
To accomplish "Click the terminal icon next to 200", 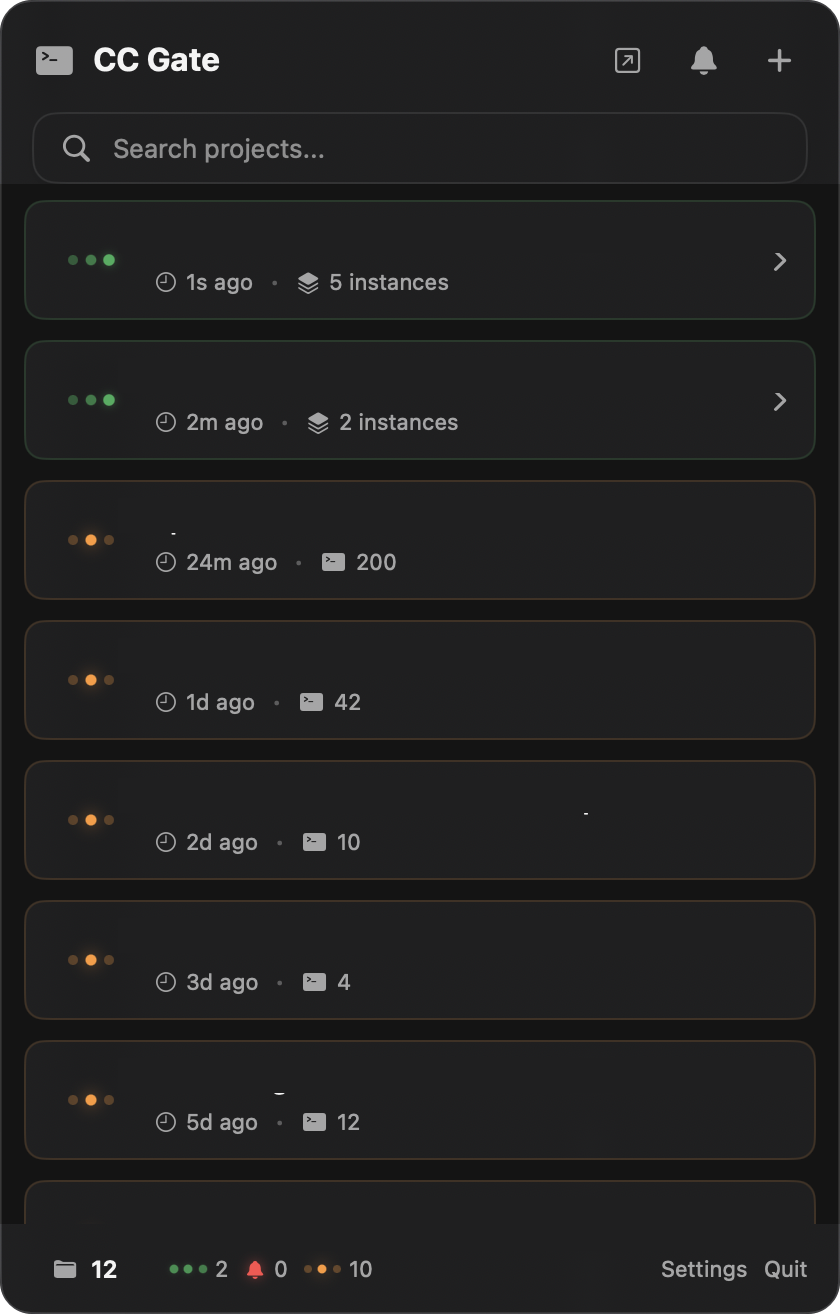I will 332,562.
